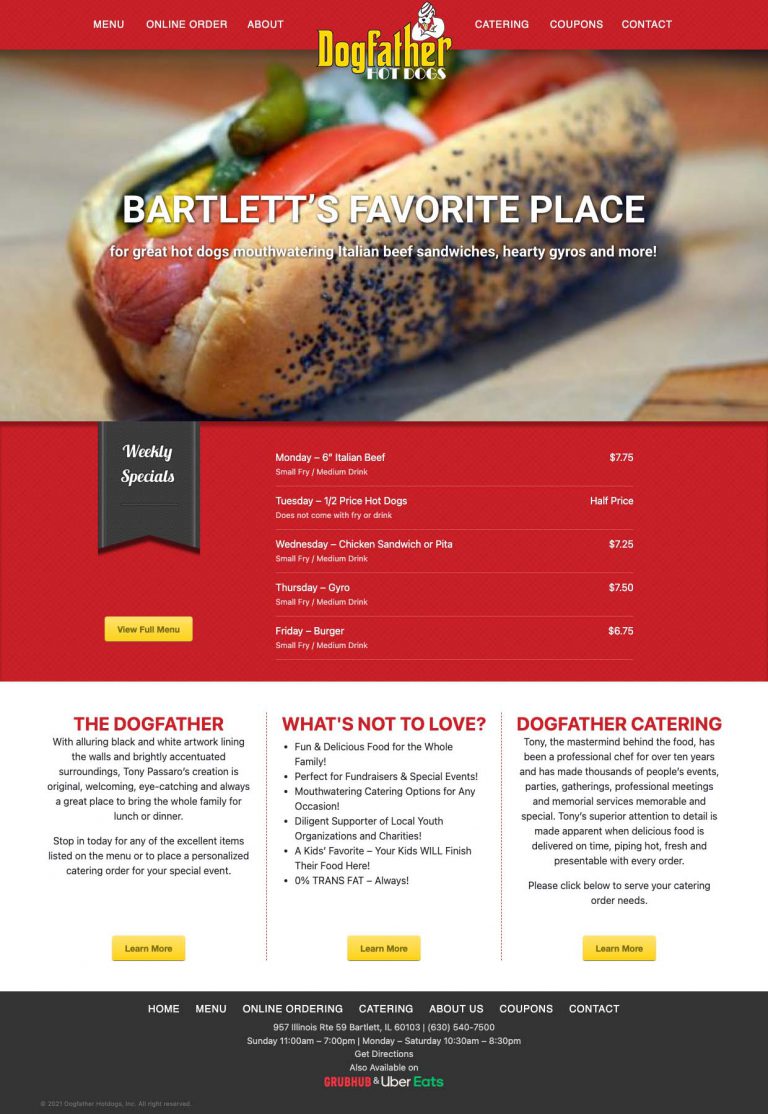Screen dimensions: 768x1114
Task: Click CATERING in the footer menu
Action: (386, 1009)
